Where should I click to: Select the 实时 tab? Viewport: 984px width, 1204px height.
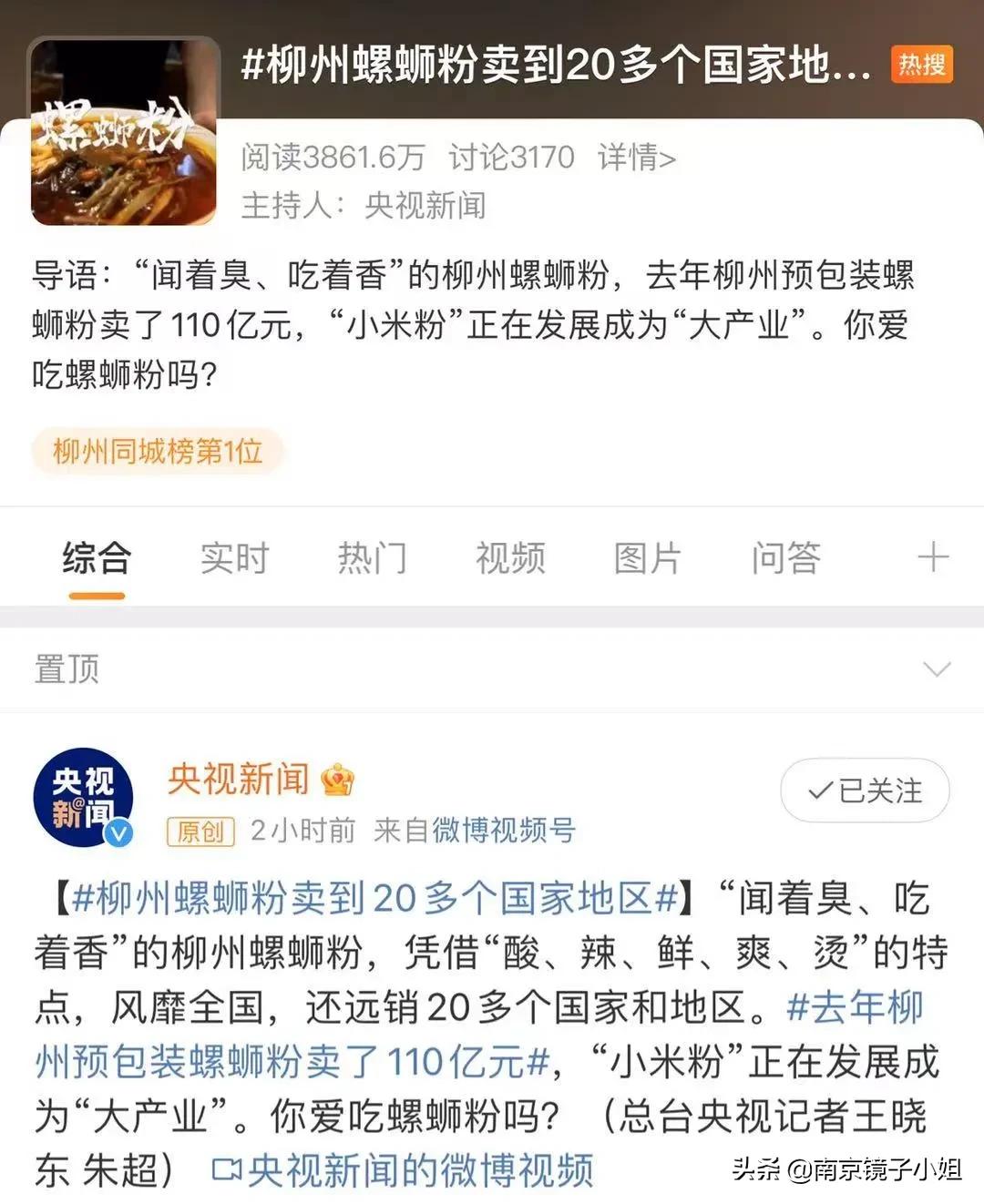[233, 558]
